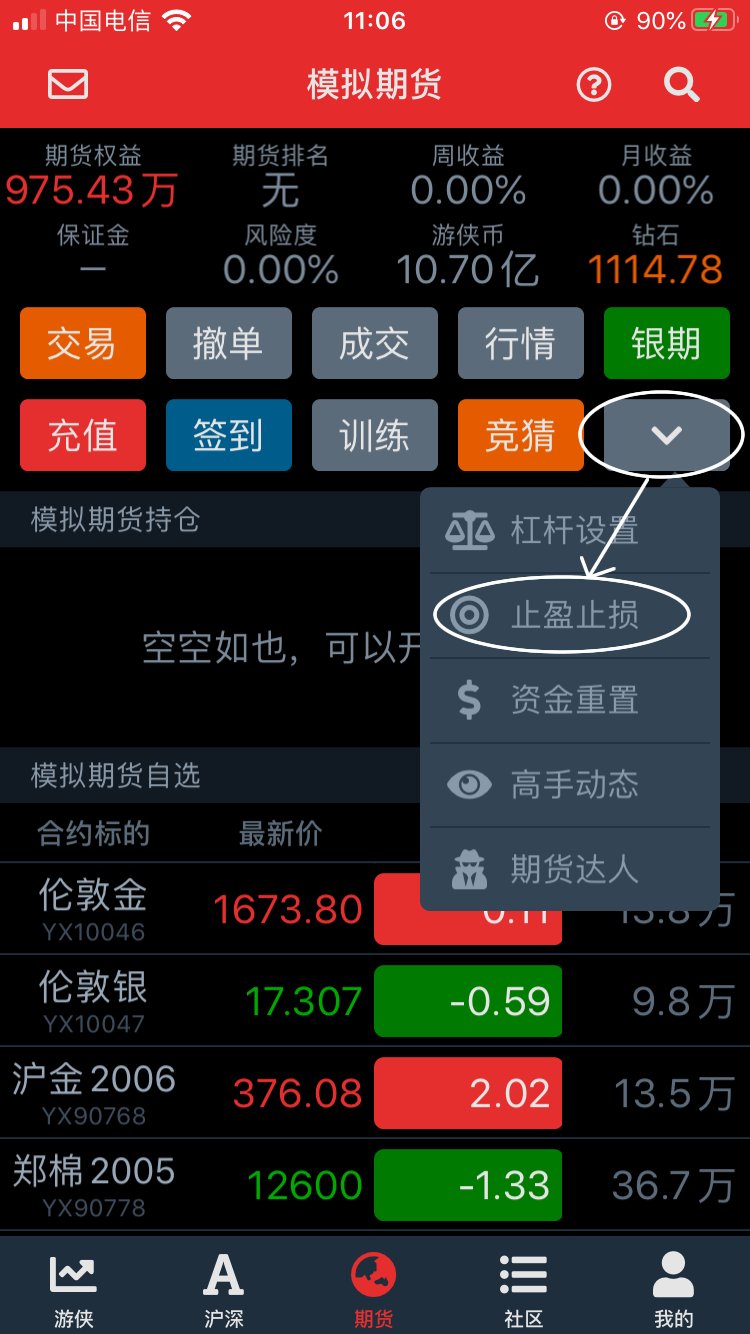Open 高手动态 in the menu

570,785
